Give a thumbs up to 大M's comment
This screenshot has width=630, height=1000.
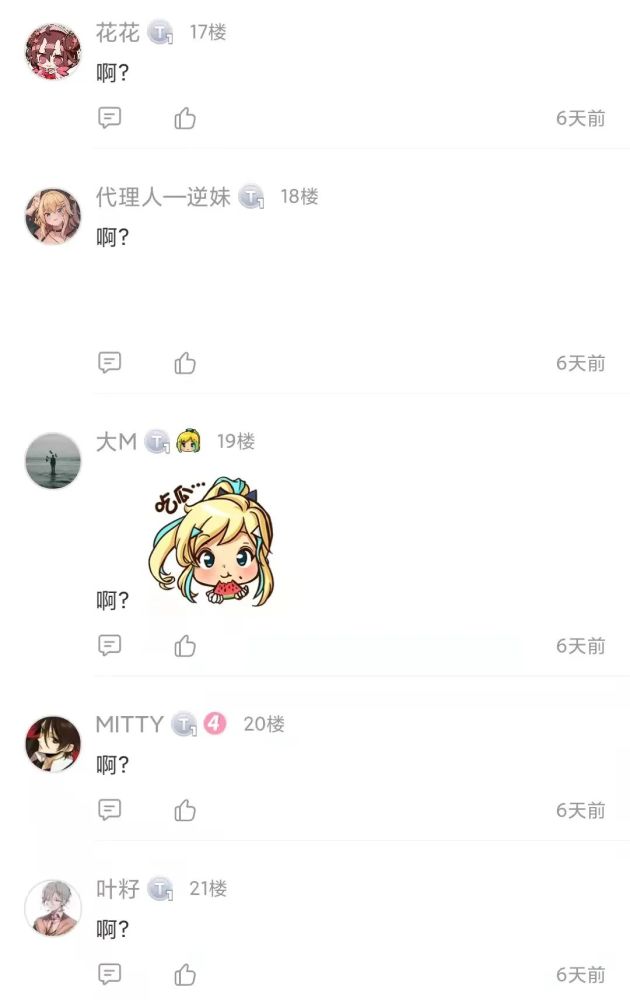pyautogui.click(x=185, y=646)
